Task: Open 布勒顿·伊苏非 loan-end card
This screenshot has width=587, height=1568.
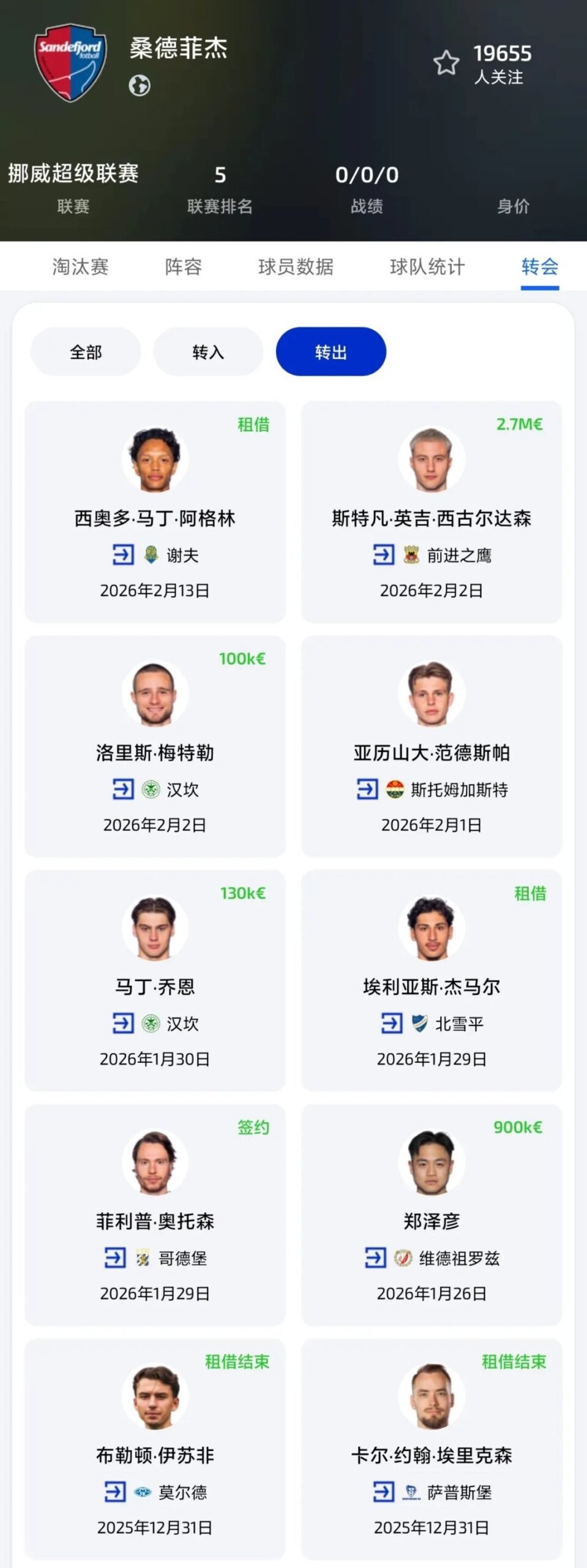Action: (155, 1449)
